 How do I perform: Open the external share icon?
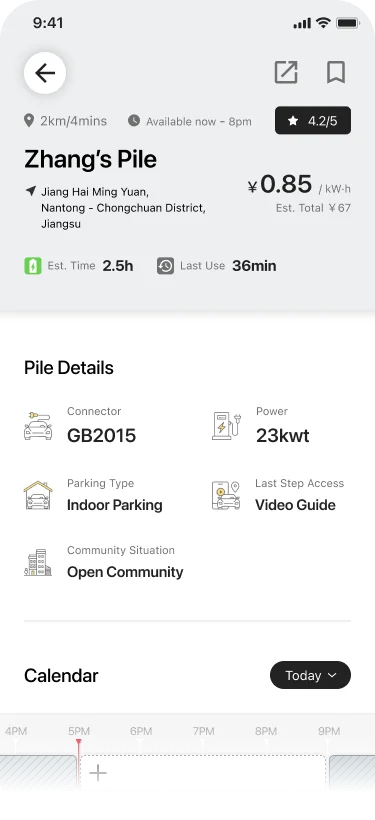pyautogui.click(x=286, y=72)
